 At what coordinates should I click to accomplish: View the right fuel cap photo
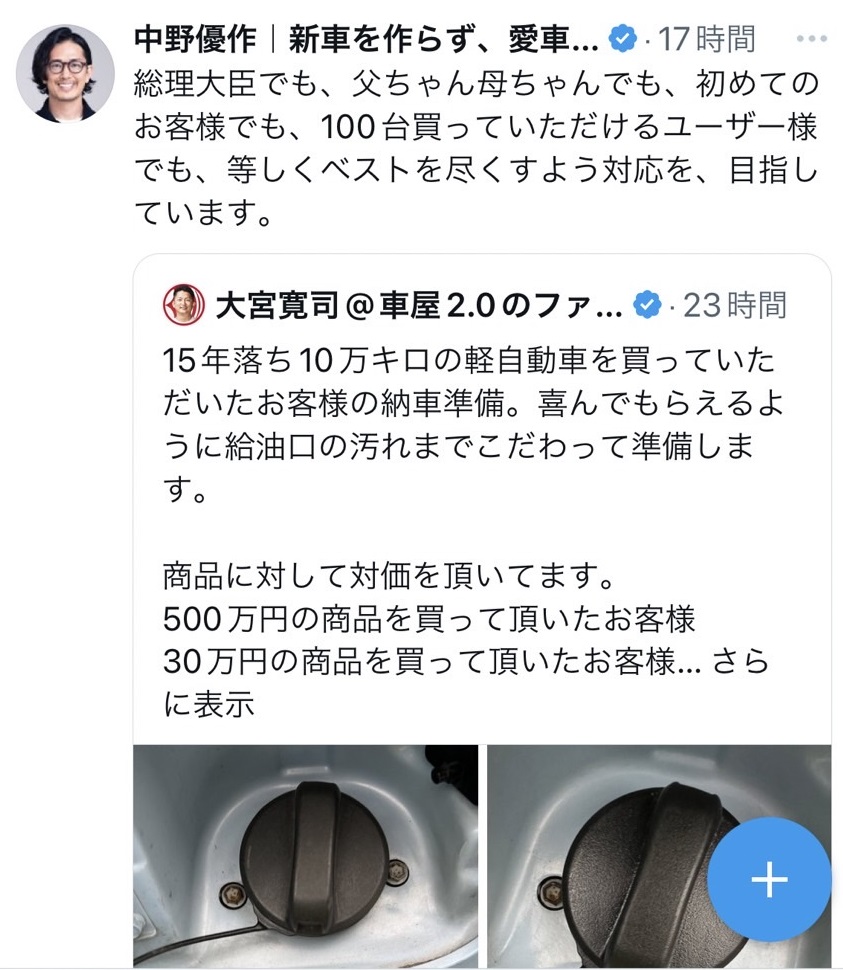pyautogui.click(x=600, y=855)
